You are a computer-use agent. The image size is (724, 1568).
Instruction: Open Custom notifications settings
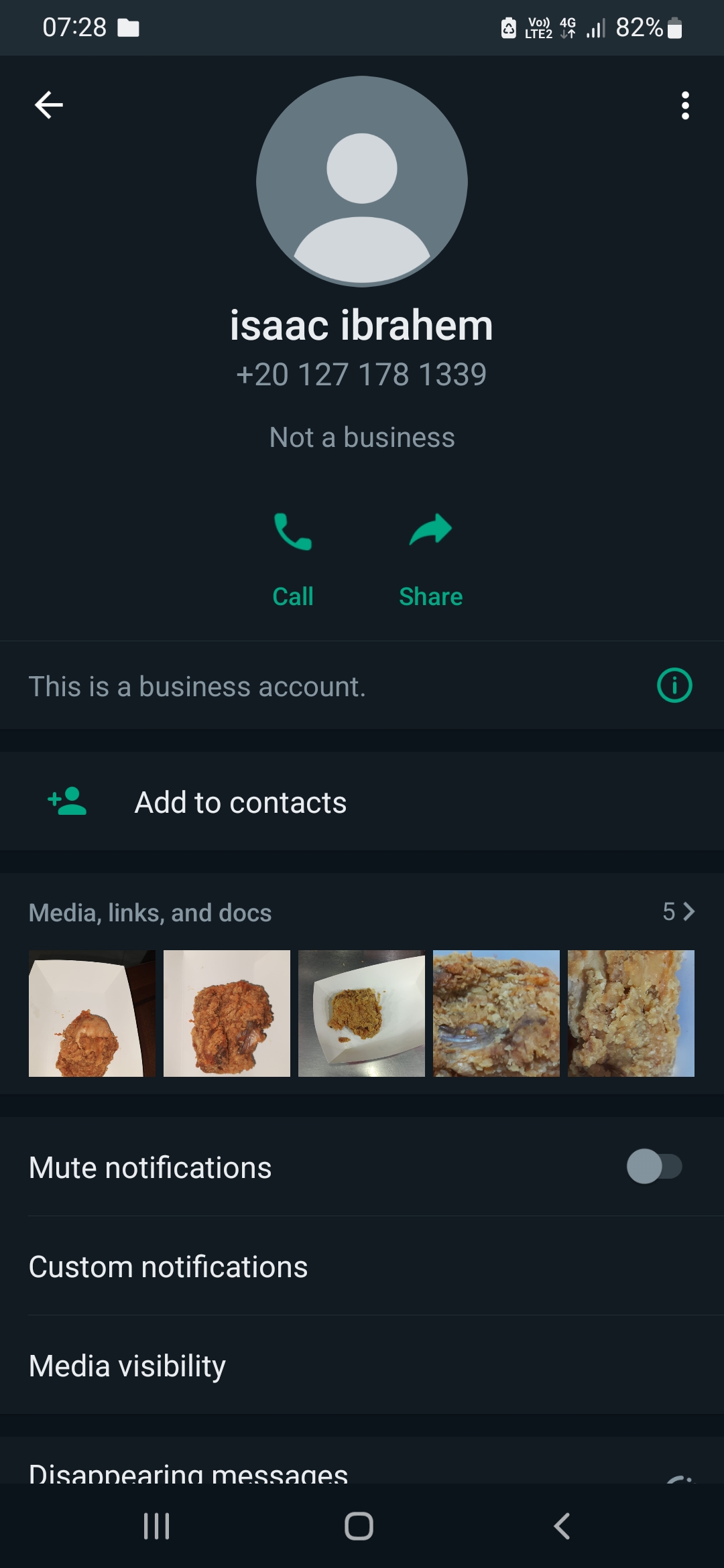pyautogui.click(x=168, y=1266)
